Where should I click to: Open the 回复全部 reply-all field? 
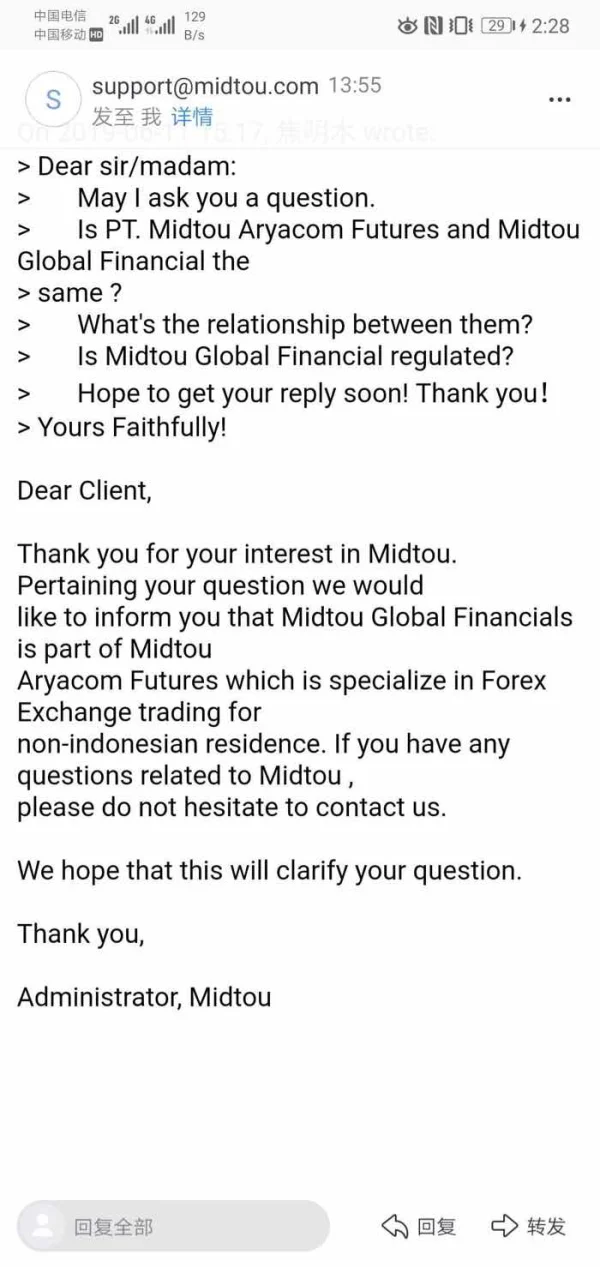click(173, 1226)
